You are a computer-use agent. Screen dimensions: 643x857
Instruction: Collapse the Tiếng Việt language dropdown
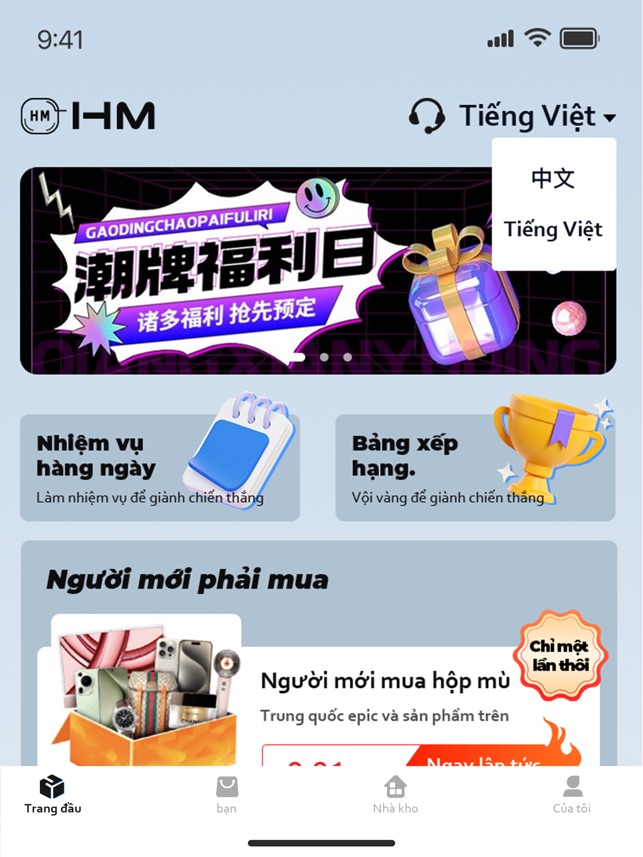pyautogui.click(x=538, y=117)
